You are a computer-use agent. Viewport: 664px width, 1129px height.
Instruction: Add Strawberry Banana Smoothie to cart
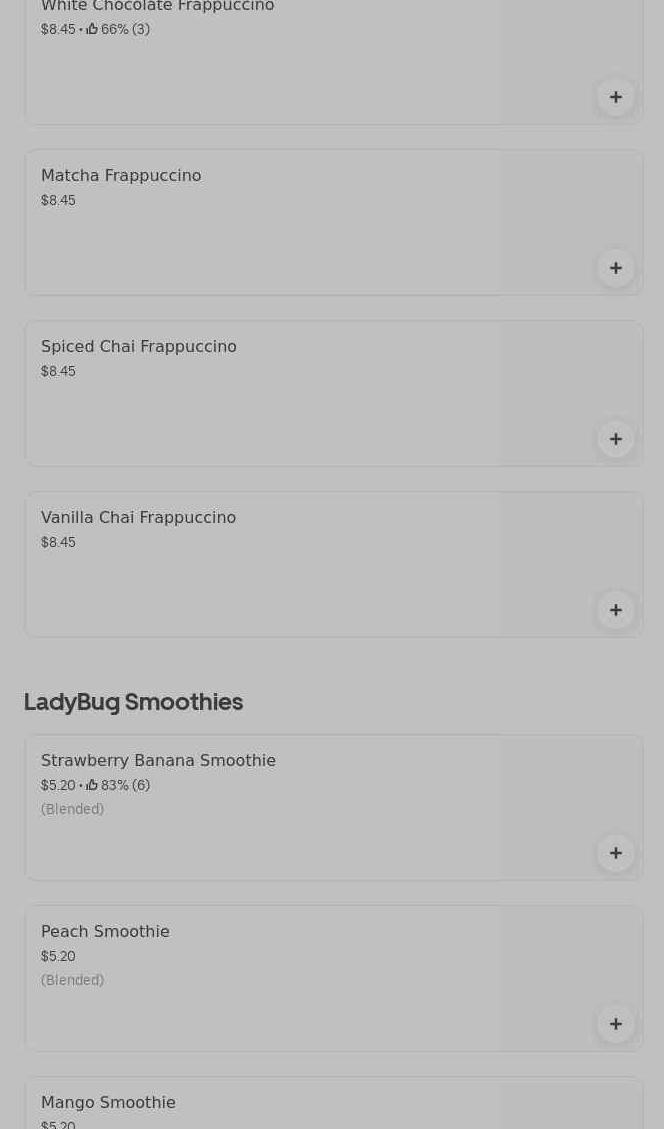pos(615,853)
